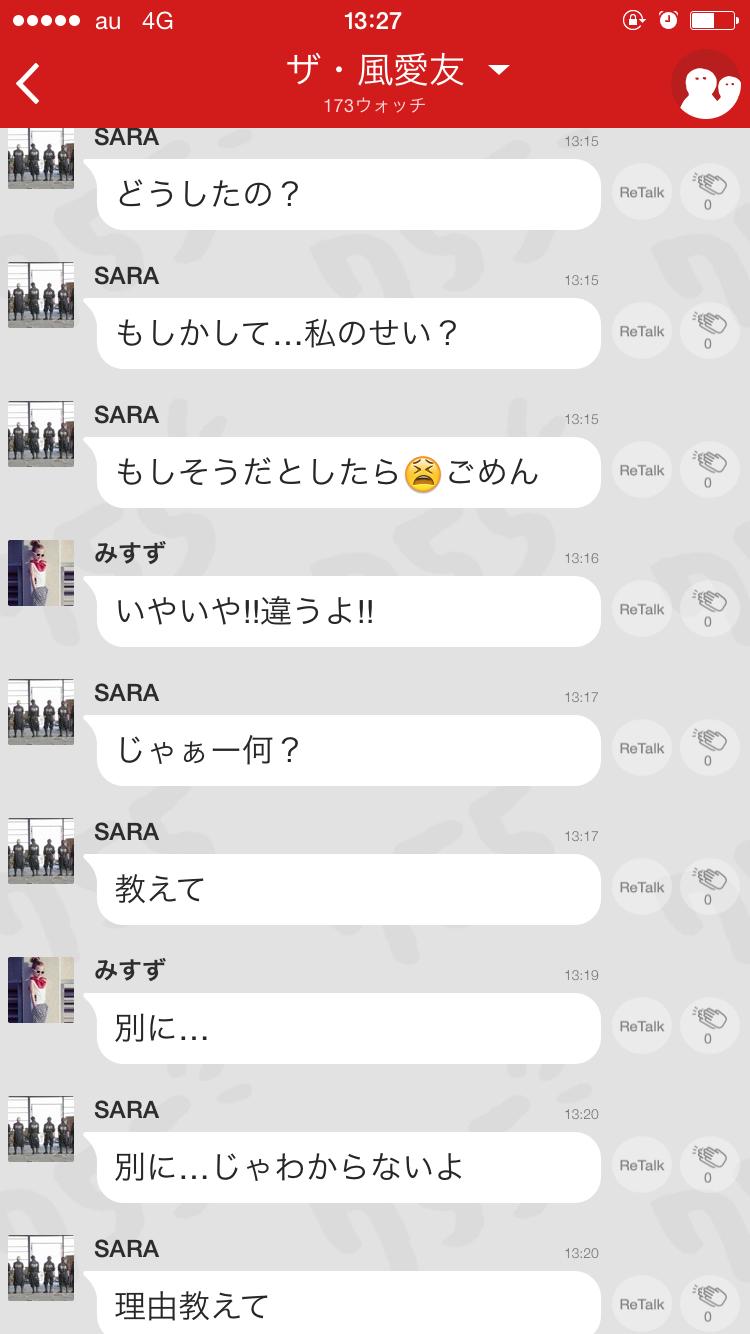
Task: Applaud the もしかして...私のせい？ message
Action: (x=708, y=329)
